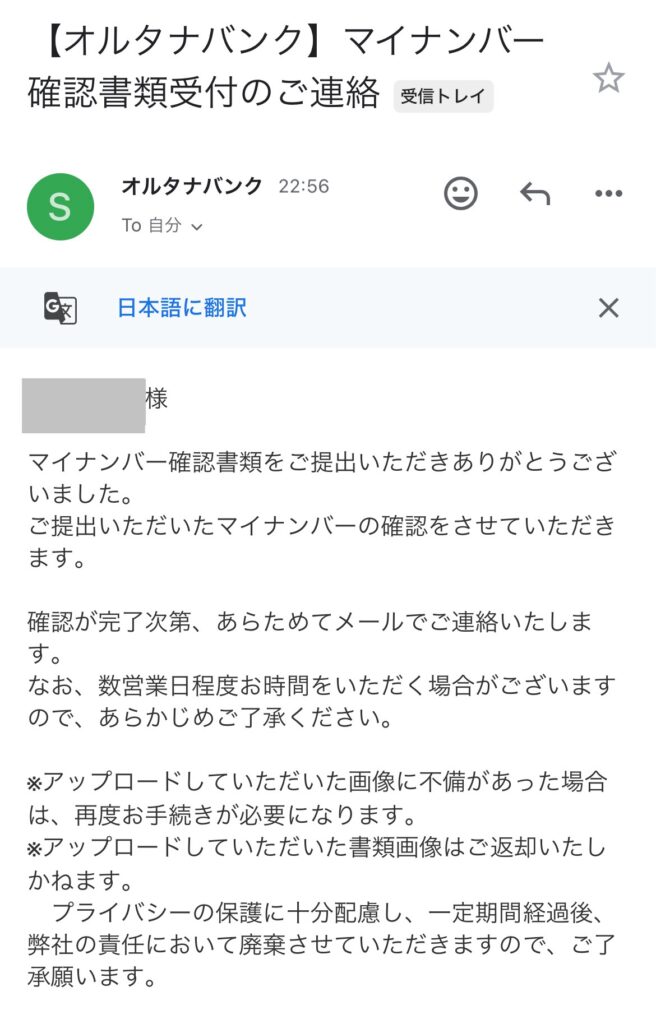Star this オルタナバンク email

point(608,78)
